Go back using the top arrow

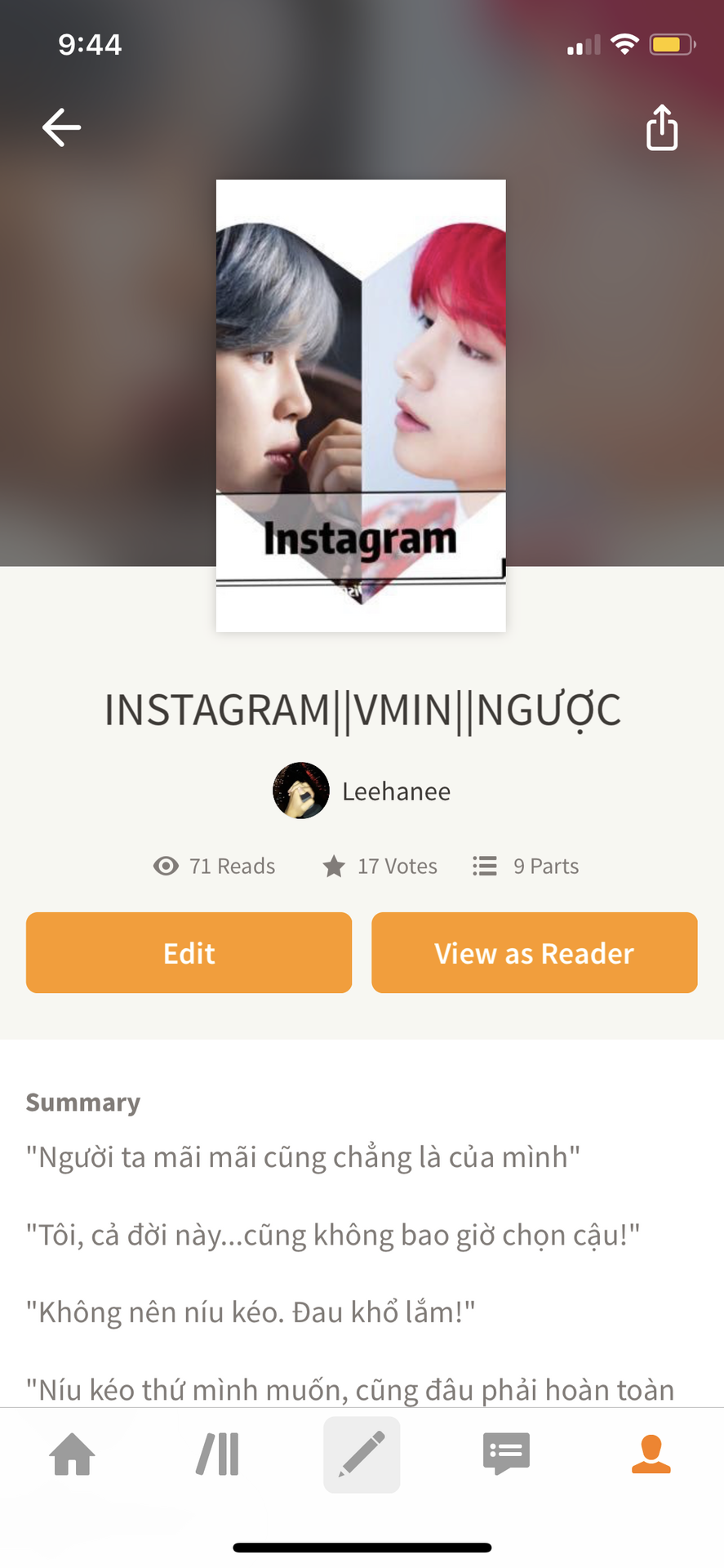click(61, 128)
